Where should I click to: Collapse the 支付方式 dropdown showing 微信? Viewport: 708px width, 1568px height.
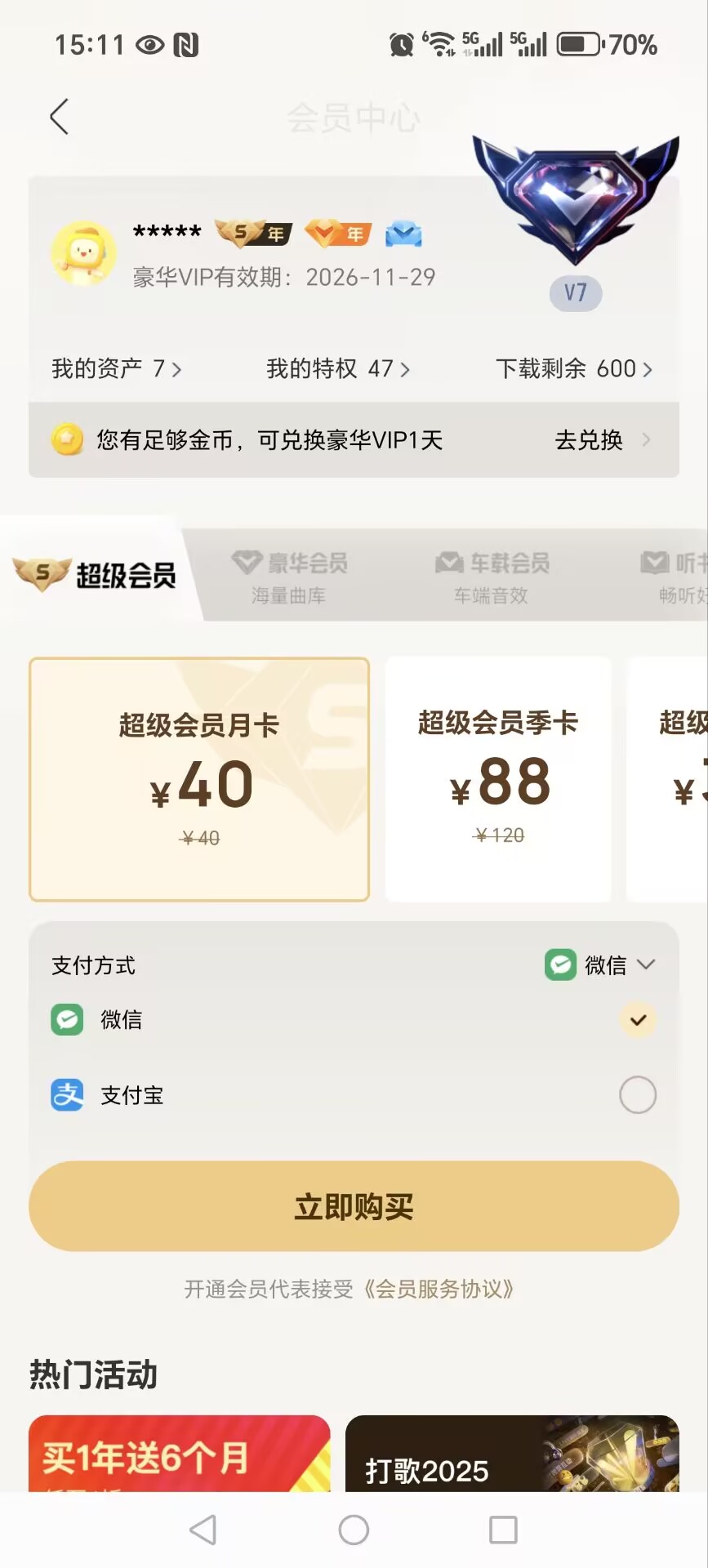click(x=602, y=965)
